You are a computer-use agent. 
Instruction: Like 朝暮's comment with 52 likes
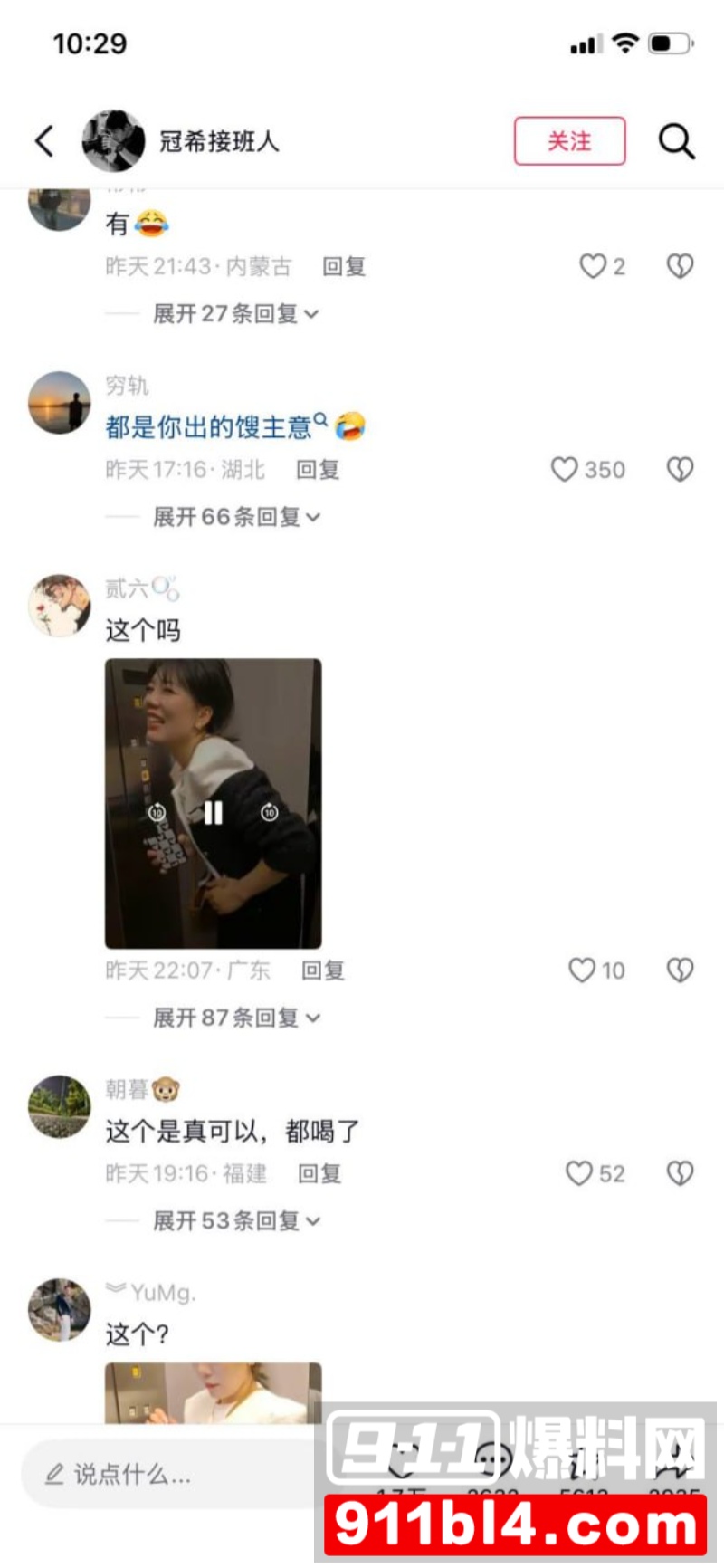point(579,1173)
